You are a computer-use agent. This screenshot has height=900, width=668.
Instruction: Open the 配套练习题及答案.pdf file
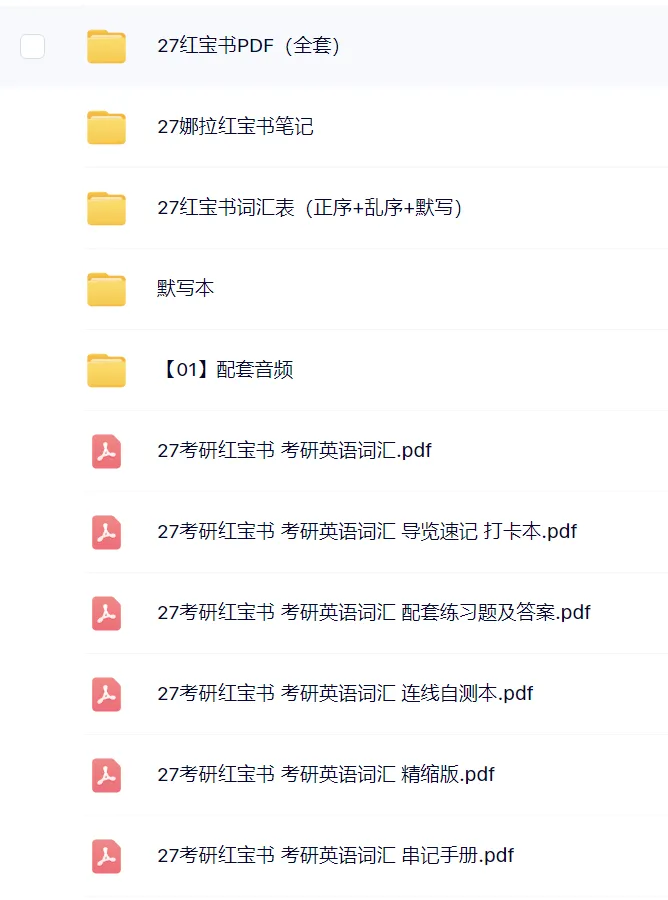click(x=374, y=612)
